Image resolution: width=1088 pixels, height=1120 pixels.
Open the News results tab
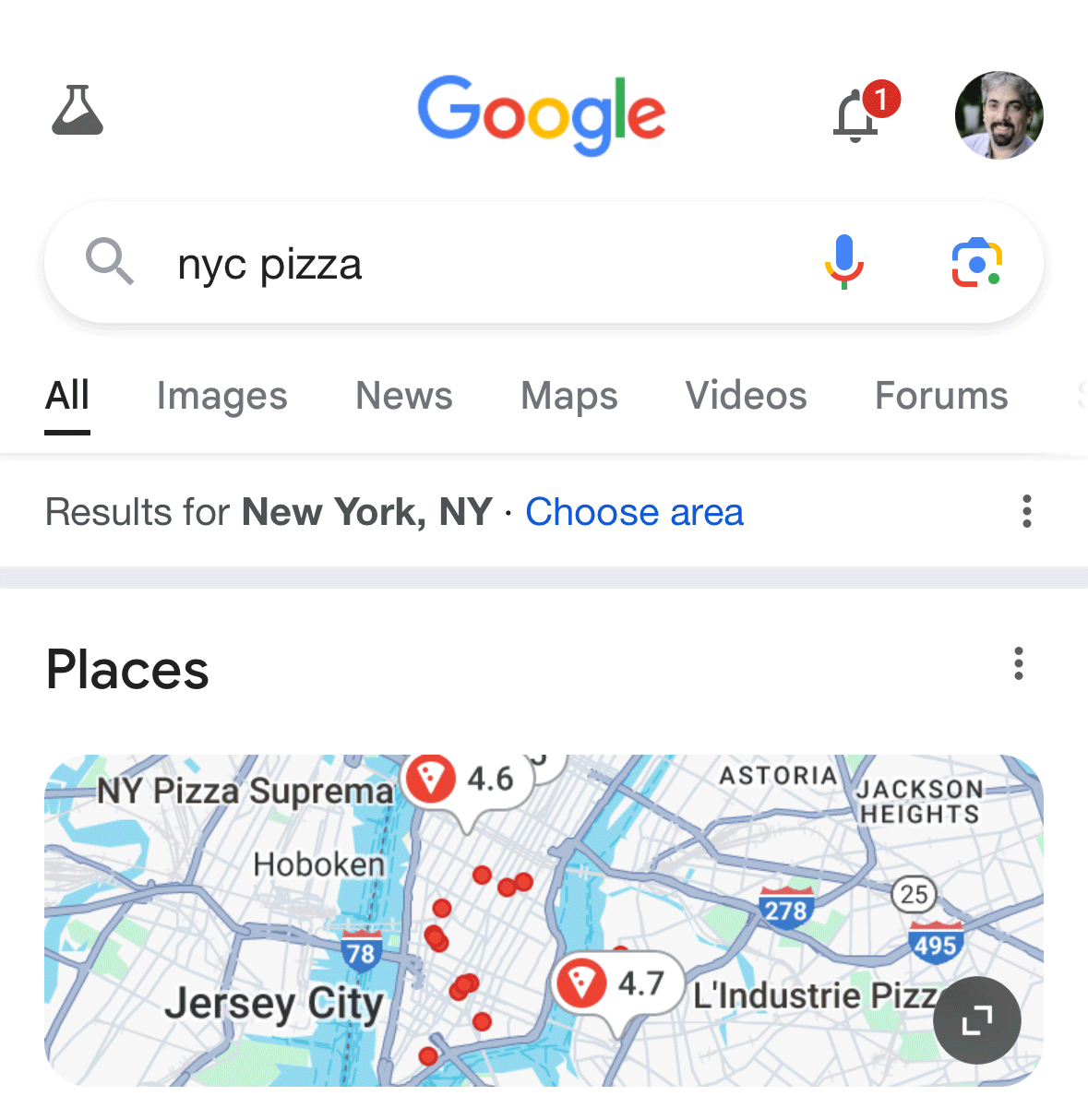click(403, 396)
